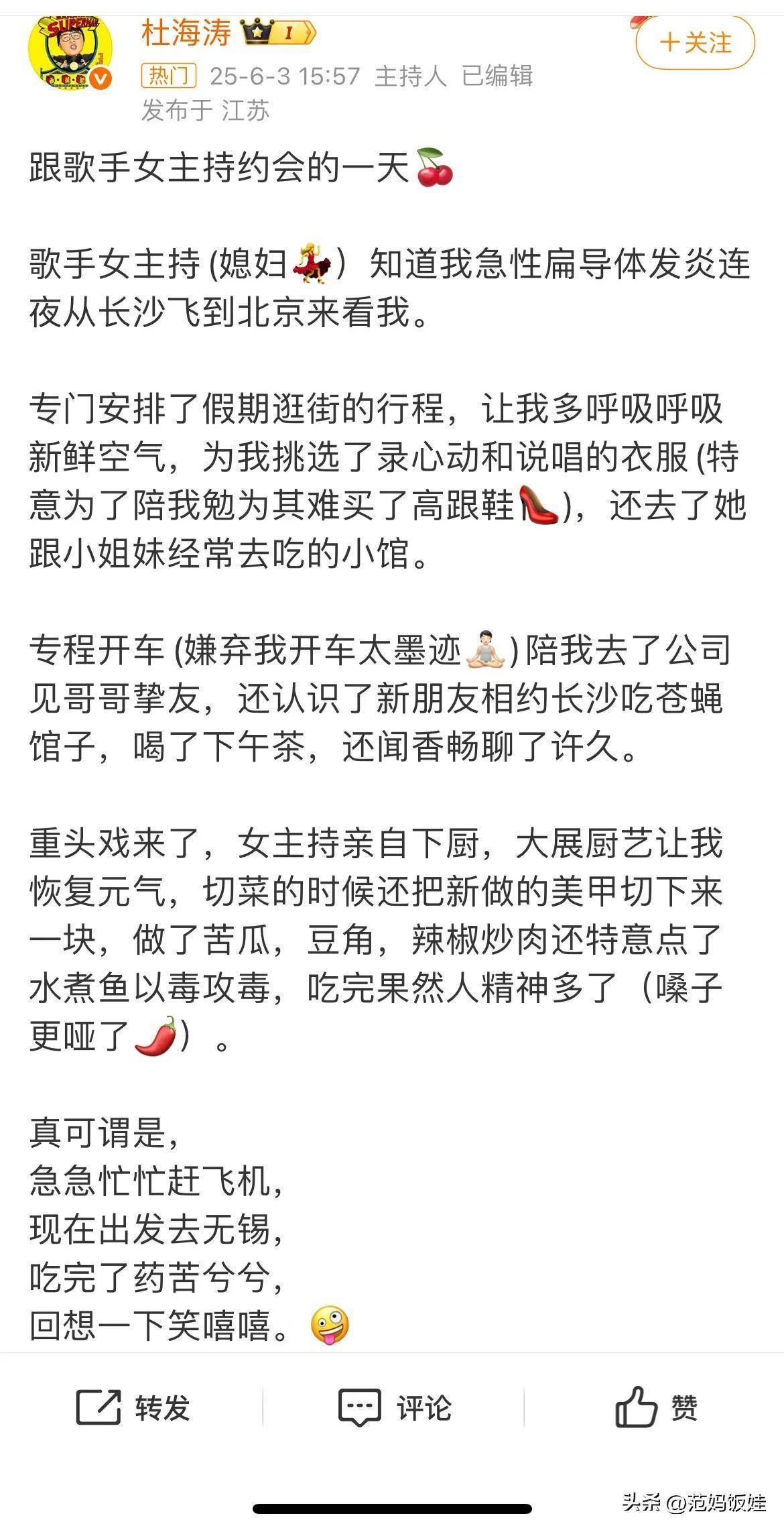Open the 杜海涛 username link

[186, 33]
